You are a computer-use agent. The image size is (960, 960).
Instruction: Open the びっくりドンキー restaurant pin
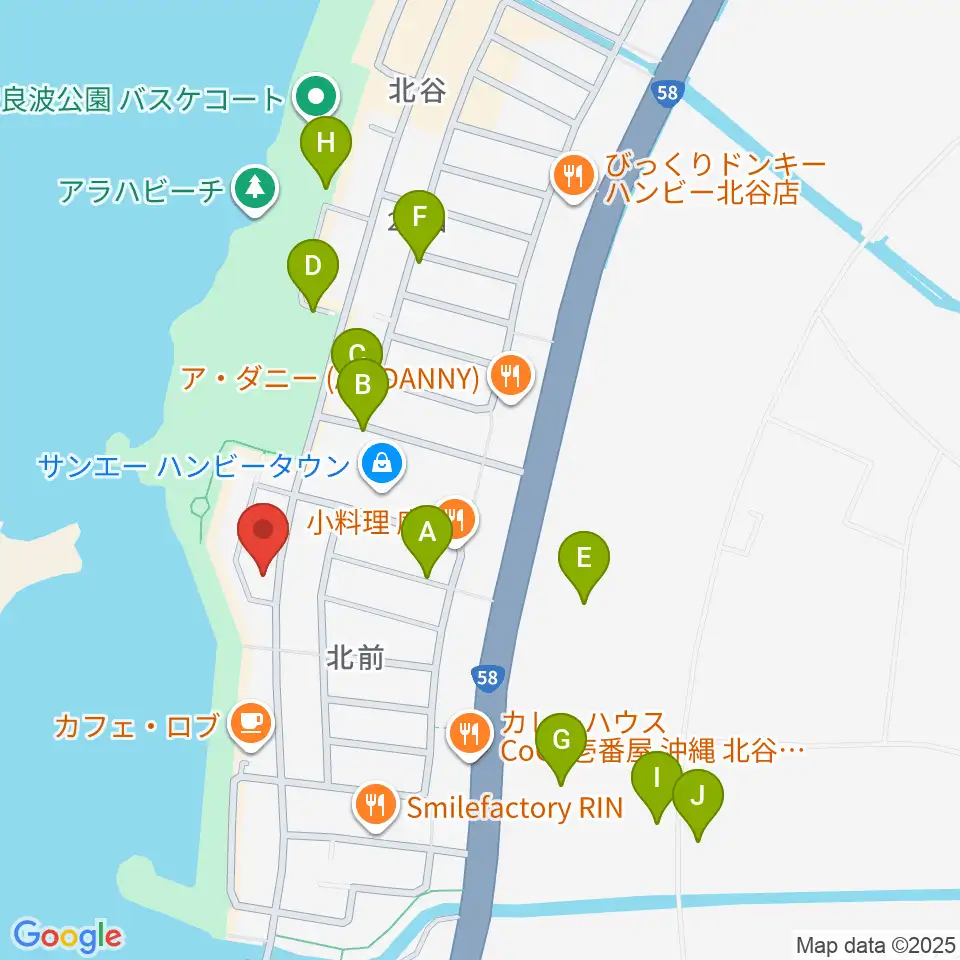pos(574,177)
